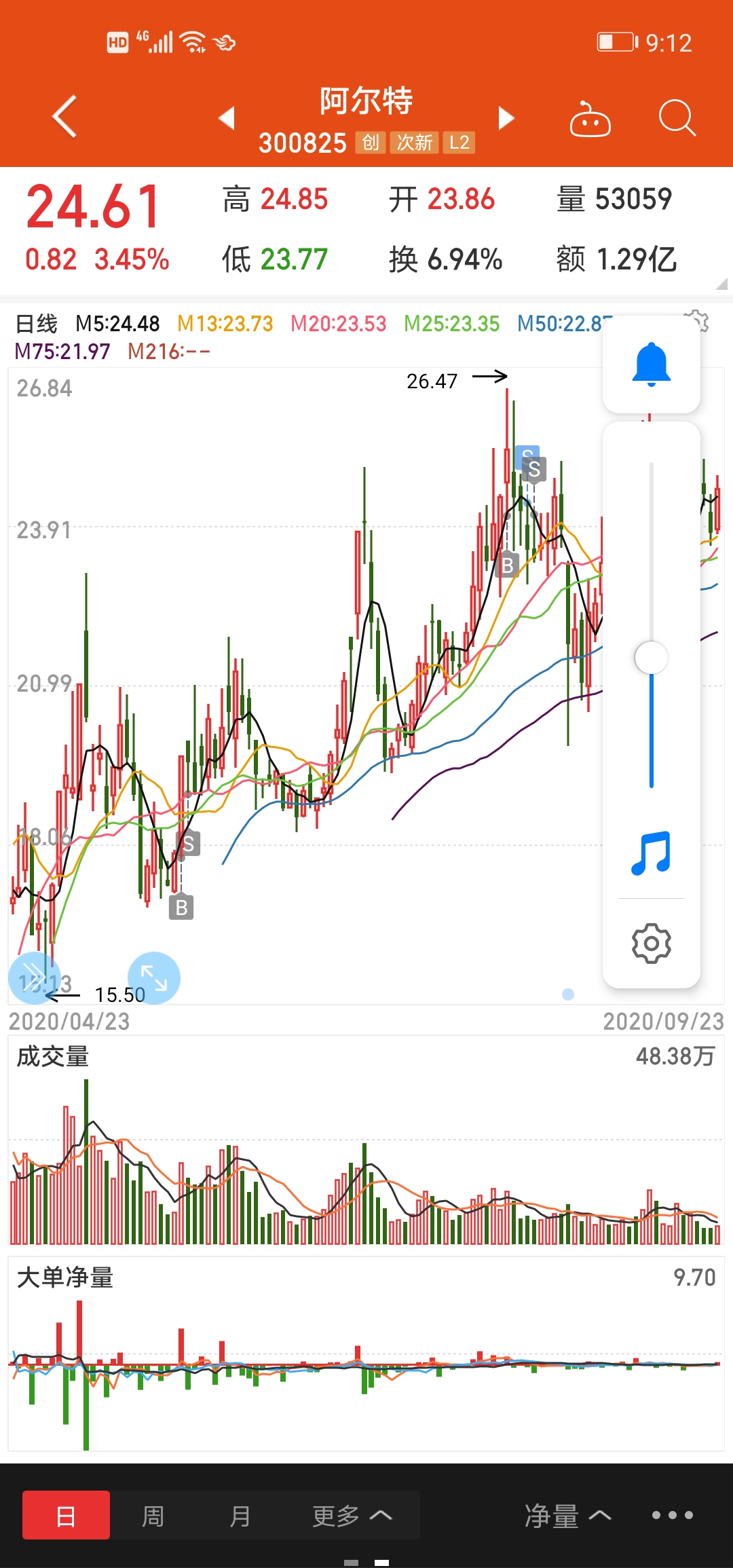This screenshot has height=1568, width=733.
Task: Switch to the 月 monthly chart
Action: pos(240,1515)
